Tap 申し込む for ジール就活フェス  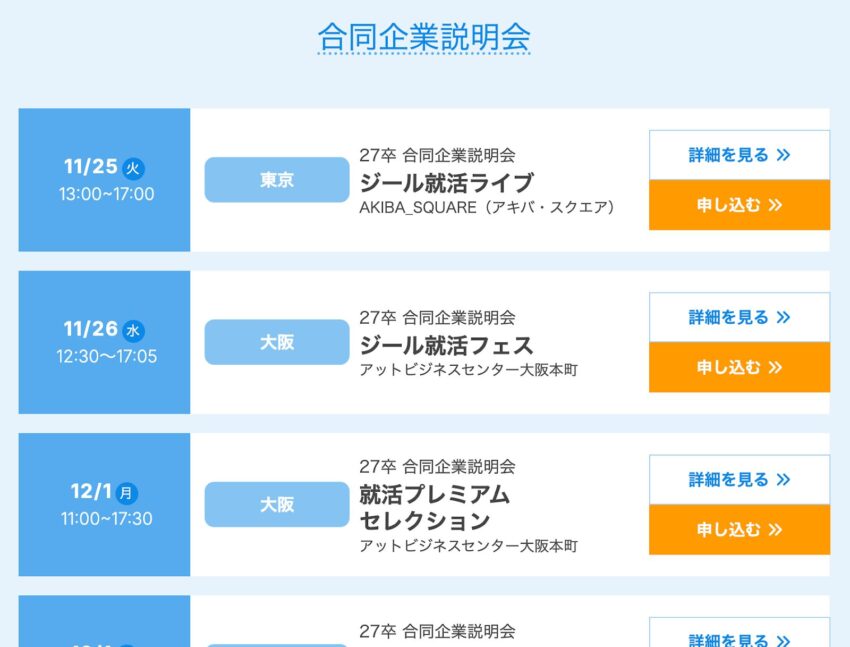pyautogui.click(x=739, y=367)
